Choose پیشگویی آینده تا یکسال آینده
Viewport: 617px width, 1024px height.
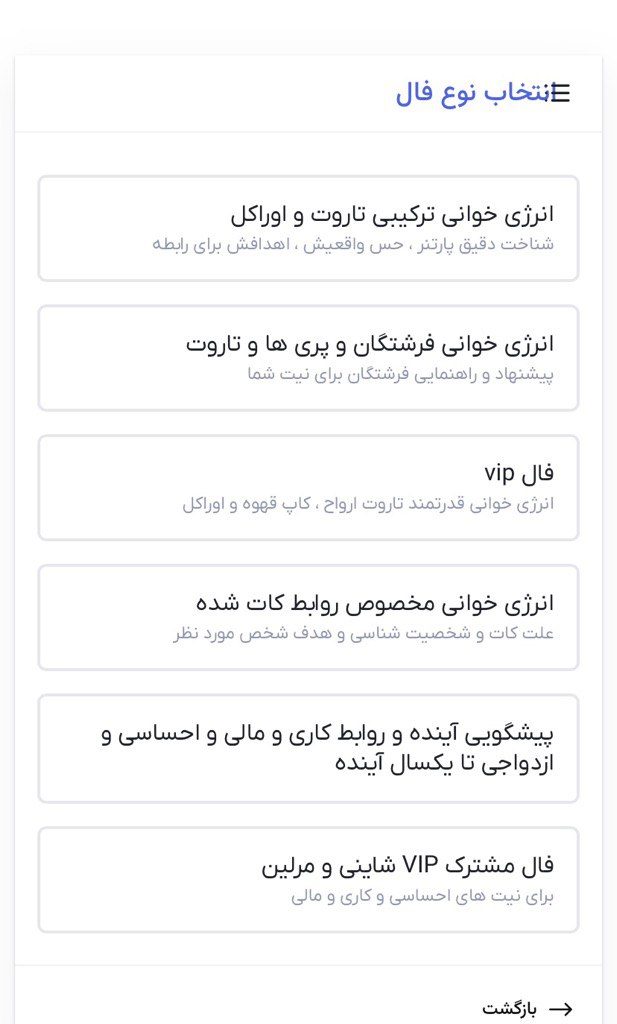pyautogui.click(x=308, y=748)
